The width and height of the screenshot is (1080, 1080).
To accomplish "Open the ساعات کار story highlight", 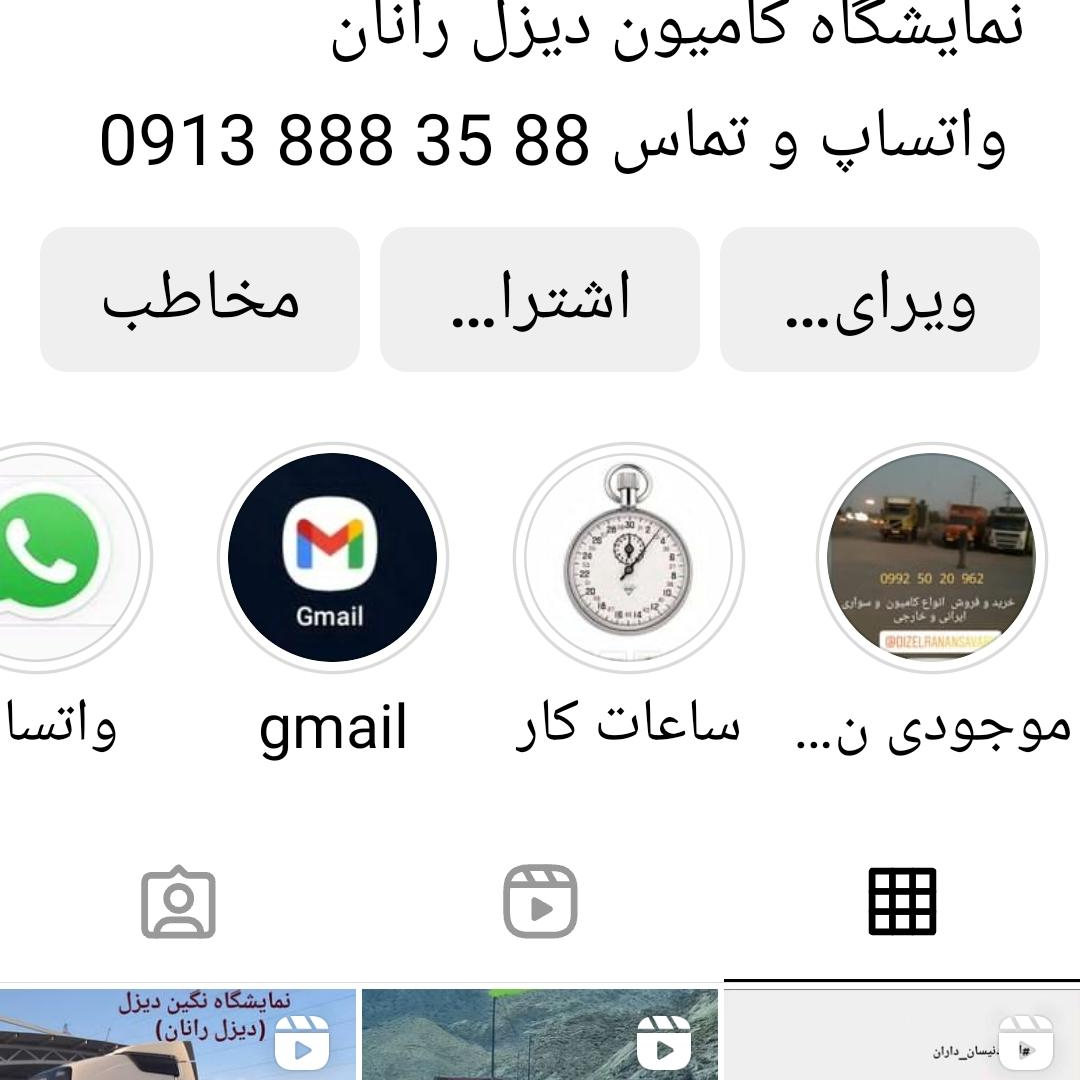I will point(628,557).
